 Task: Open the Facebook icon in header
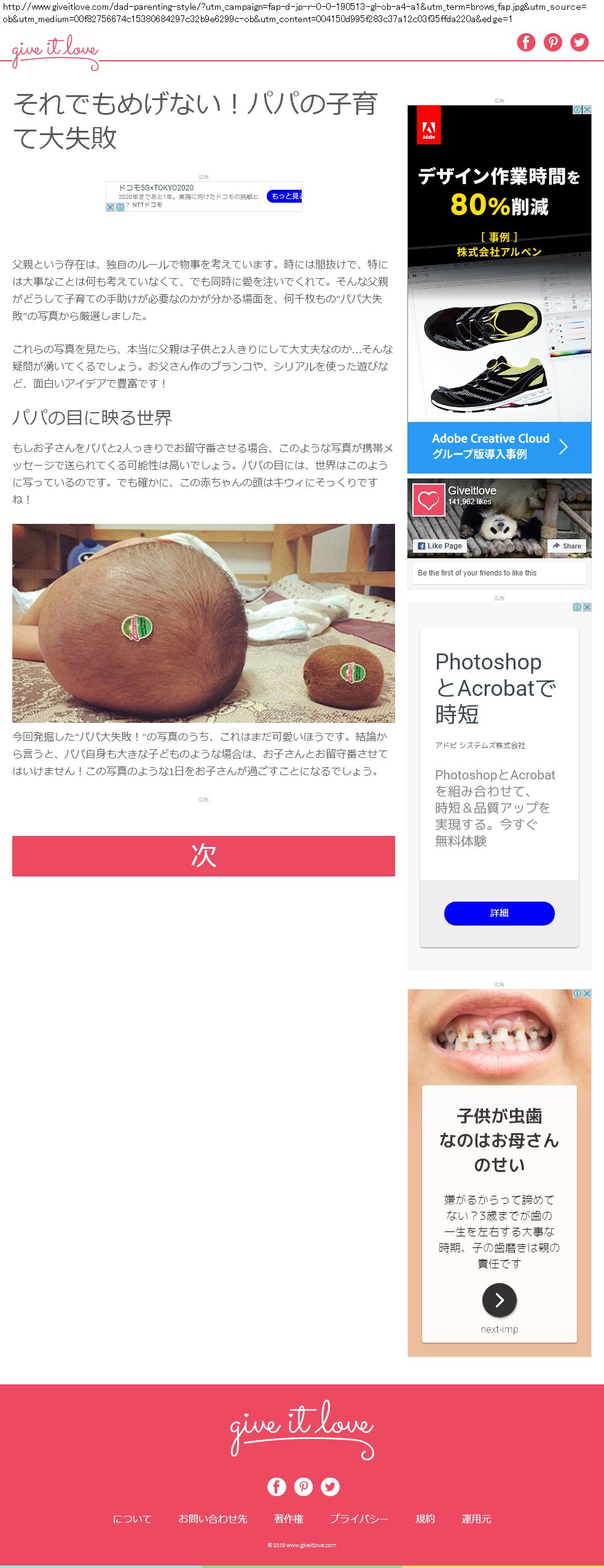point(526,42)
